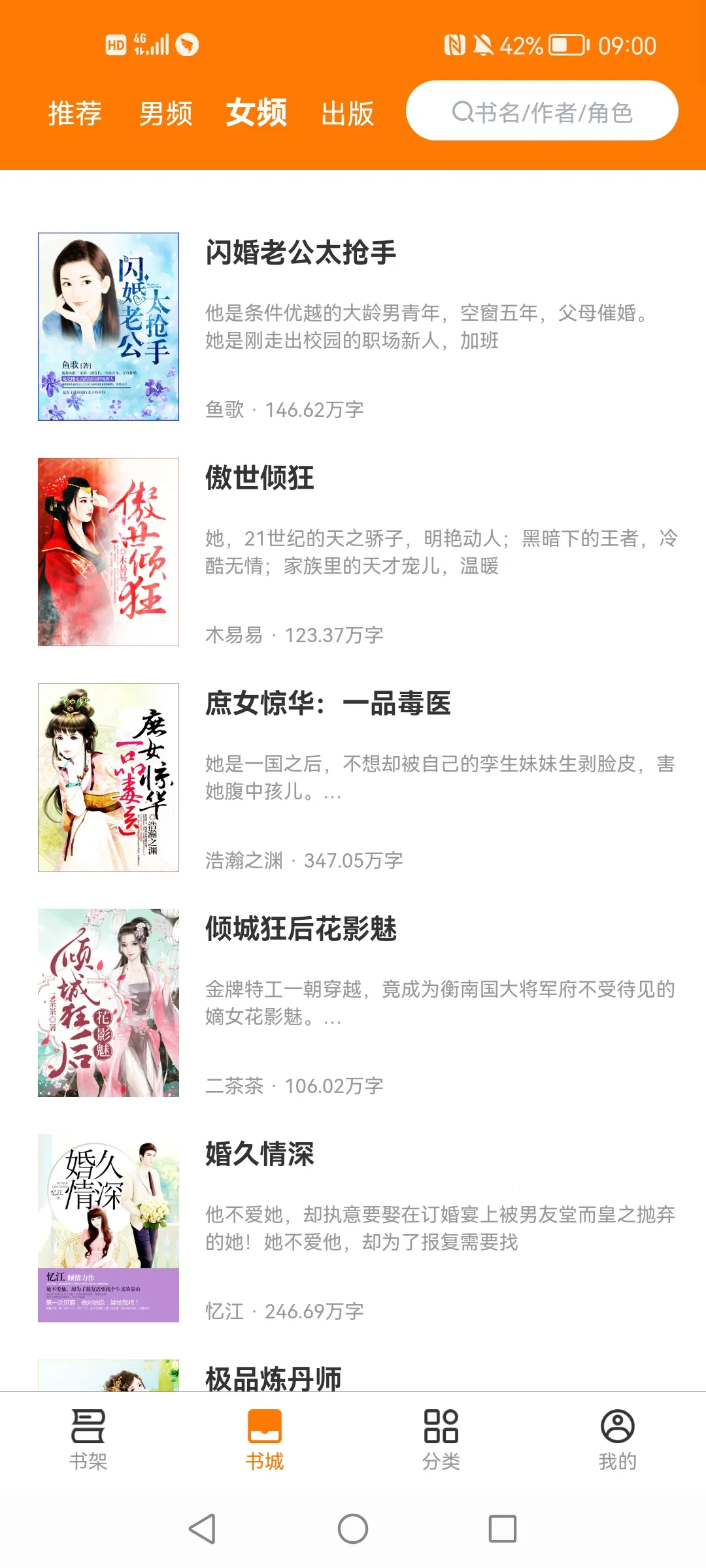706x1568 pixels.
Task: Open the book 婚久情深
Action: point(260,1154)
